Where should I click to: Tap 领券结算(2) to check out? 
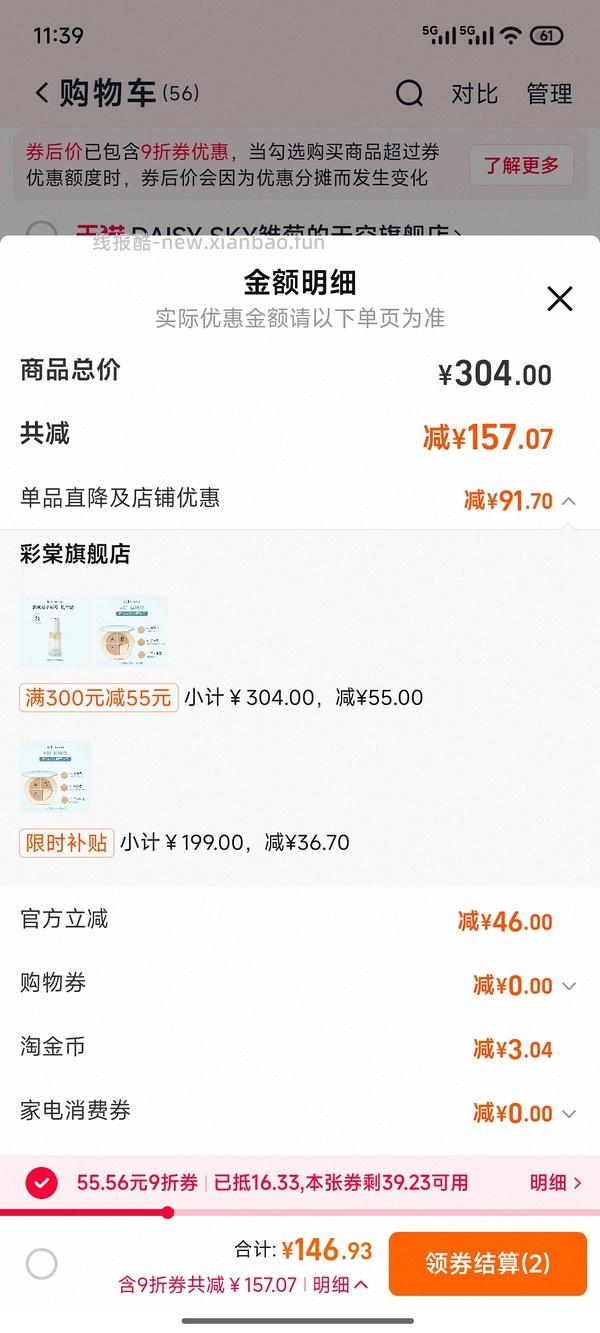pyautogui.click(x=487, y=1264)
